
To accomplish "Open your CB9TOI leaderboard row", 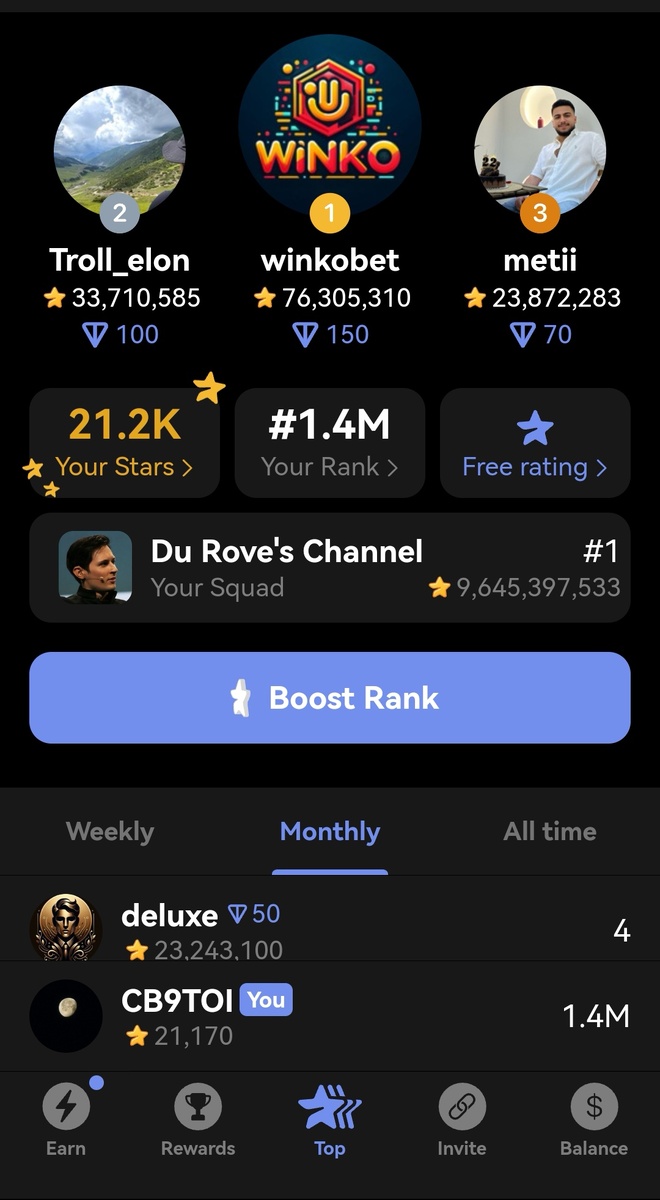I will tap(329, 1016).
